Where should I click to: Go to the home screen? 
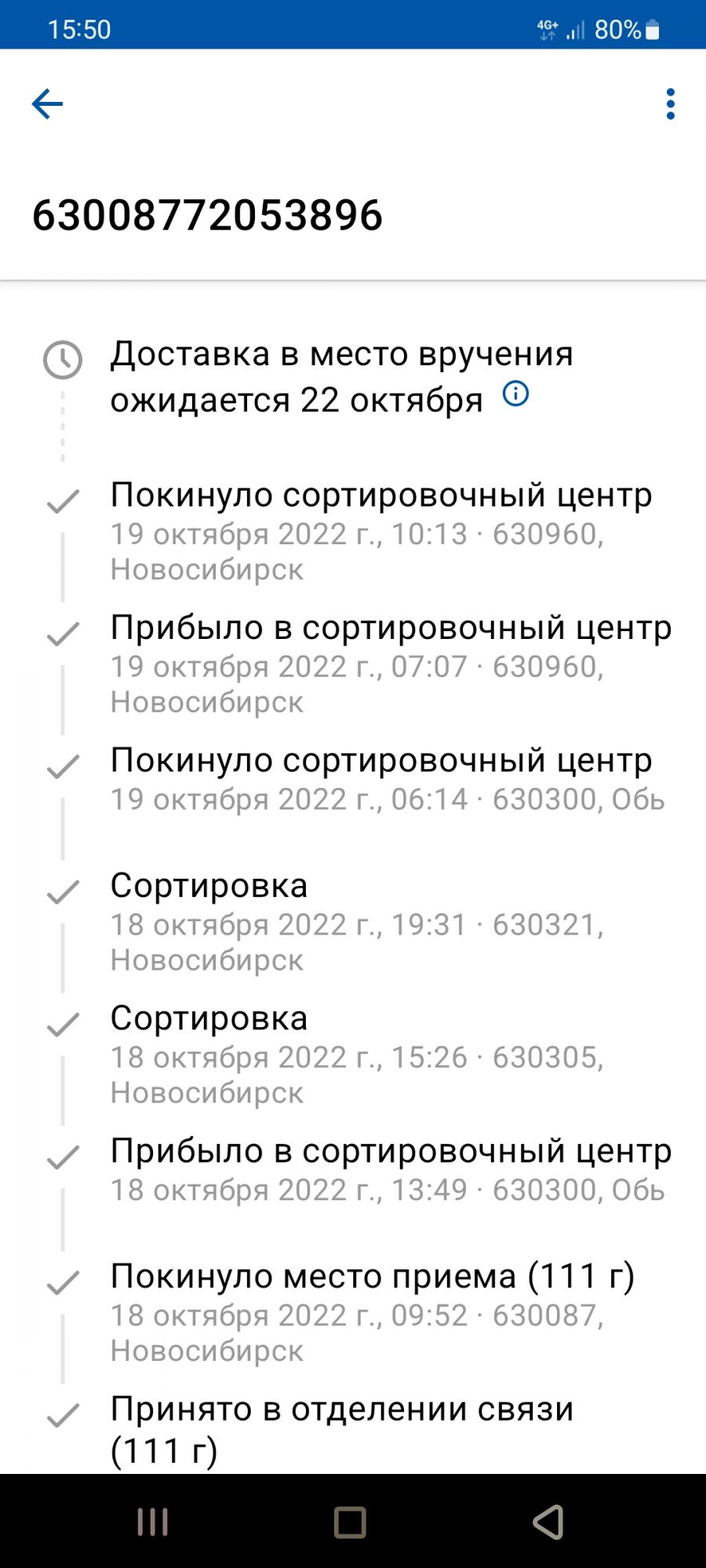pos(350,1522)
